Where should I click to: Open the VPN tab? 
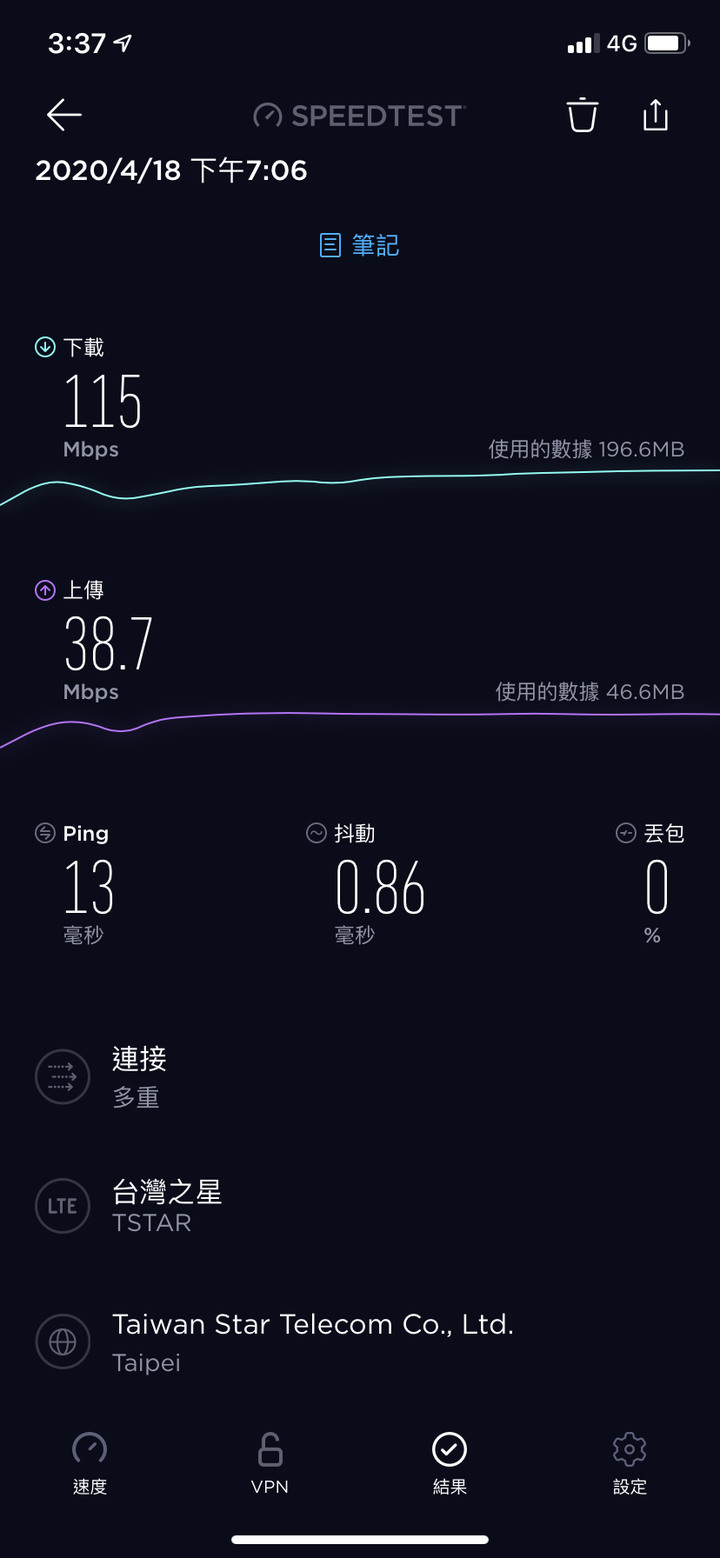270,1464
